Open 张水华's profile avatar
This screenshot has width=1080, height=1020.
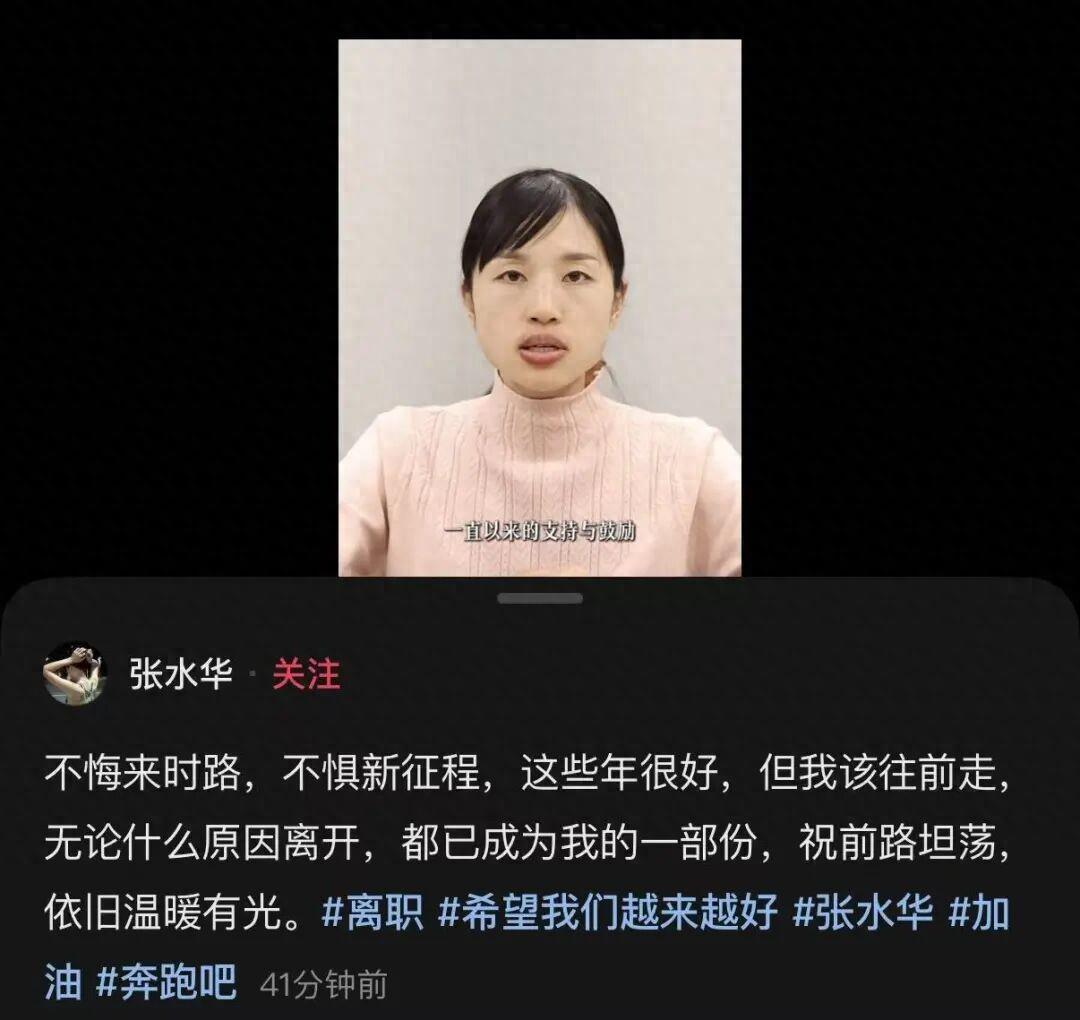(74, 674)
